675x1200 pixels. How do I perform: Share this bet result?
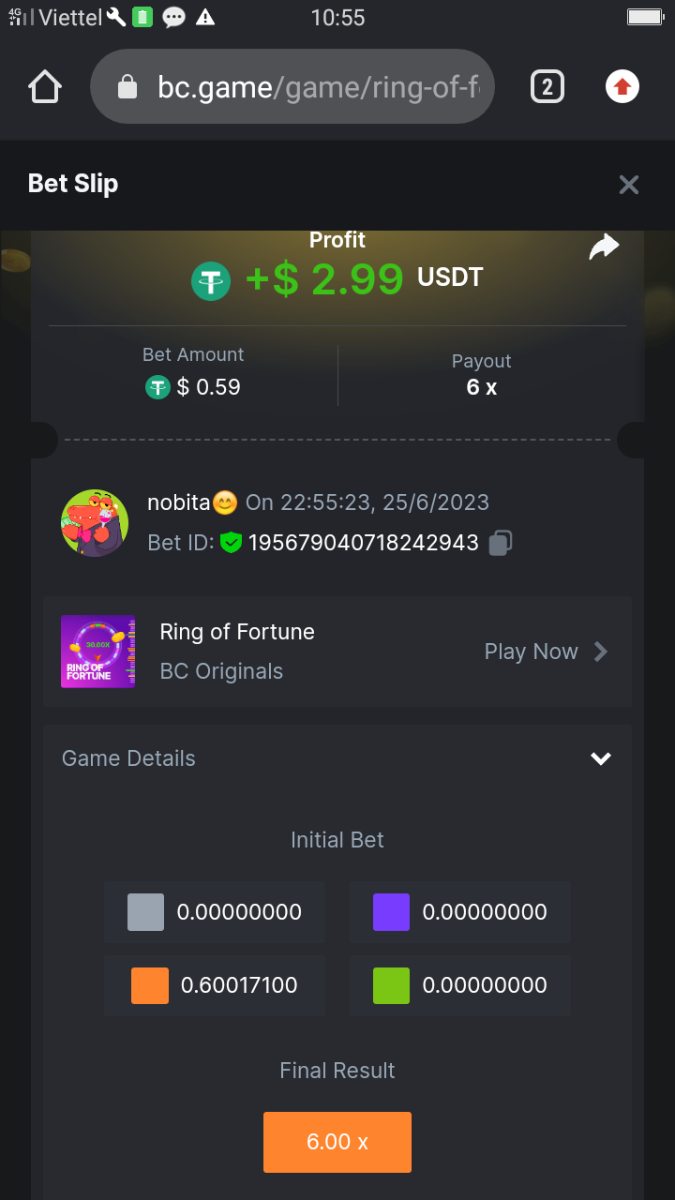[x=604, y=247]
